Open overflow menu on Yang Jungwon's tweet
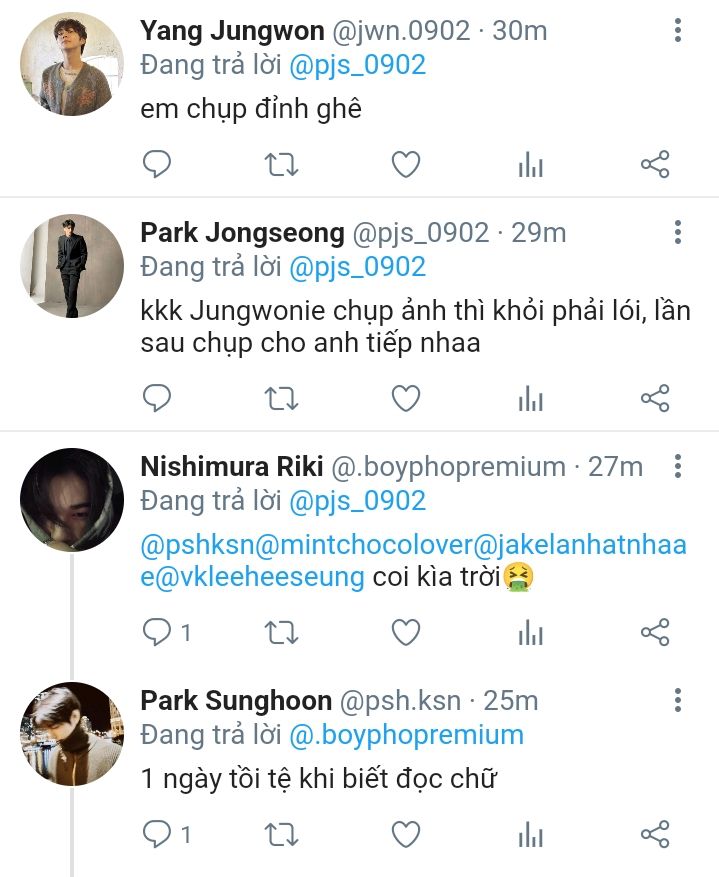Screen dimensions: 719x877 pyautogui.click(x=678, y=30)
